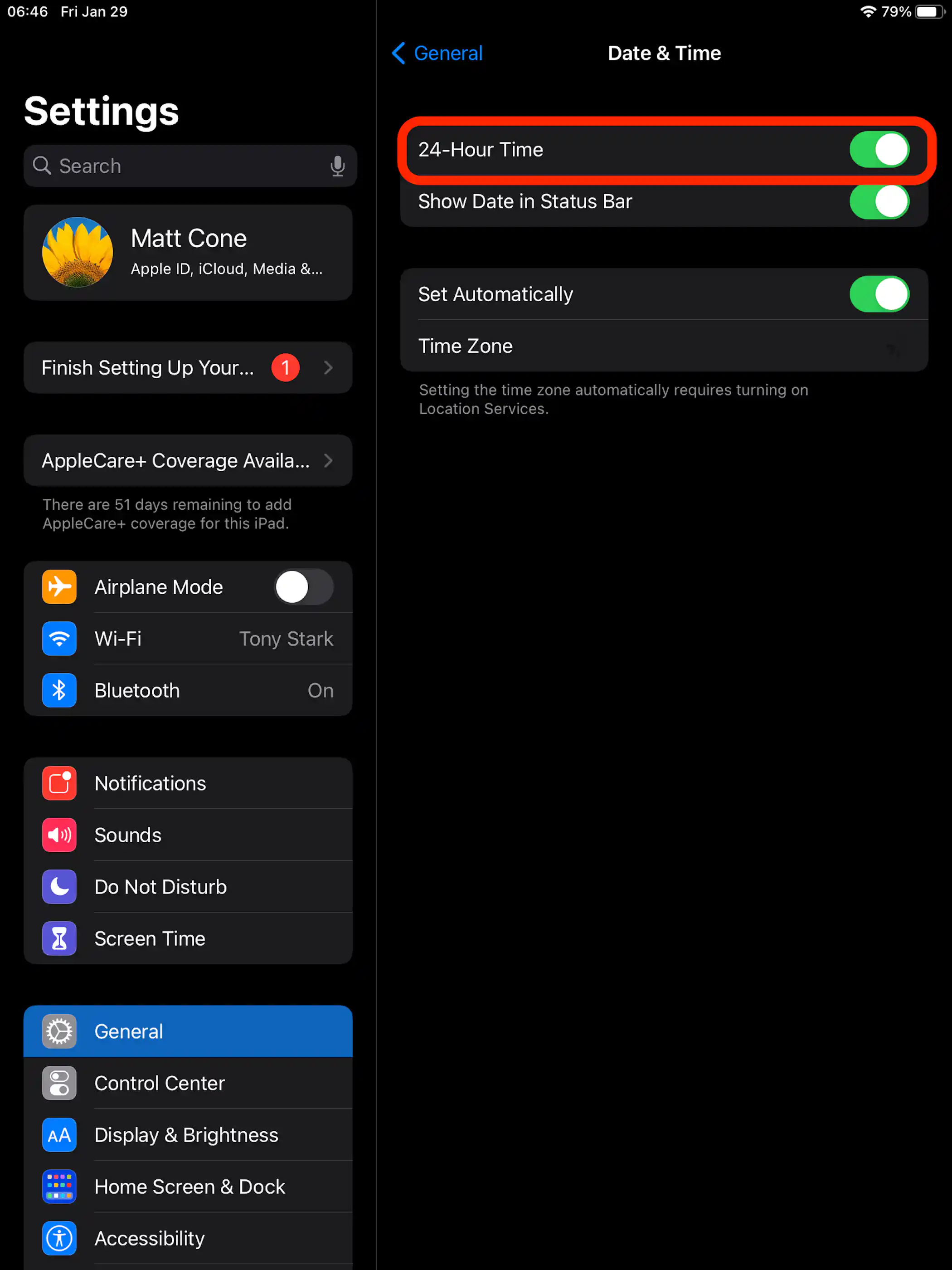Open Matt Cone Apple ID profile
This screenshot has height=1270, width=952.
[188, 253]
